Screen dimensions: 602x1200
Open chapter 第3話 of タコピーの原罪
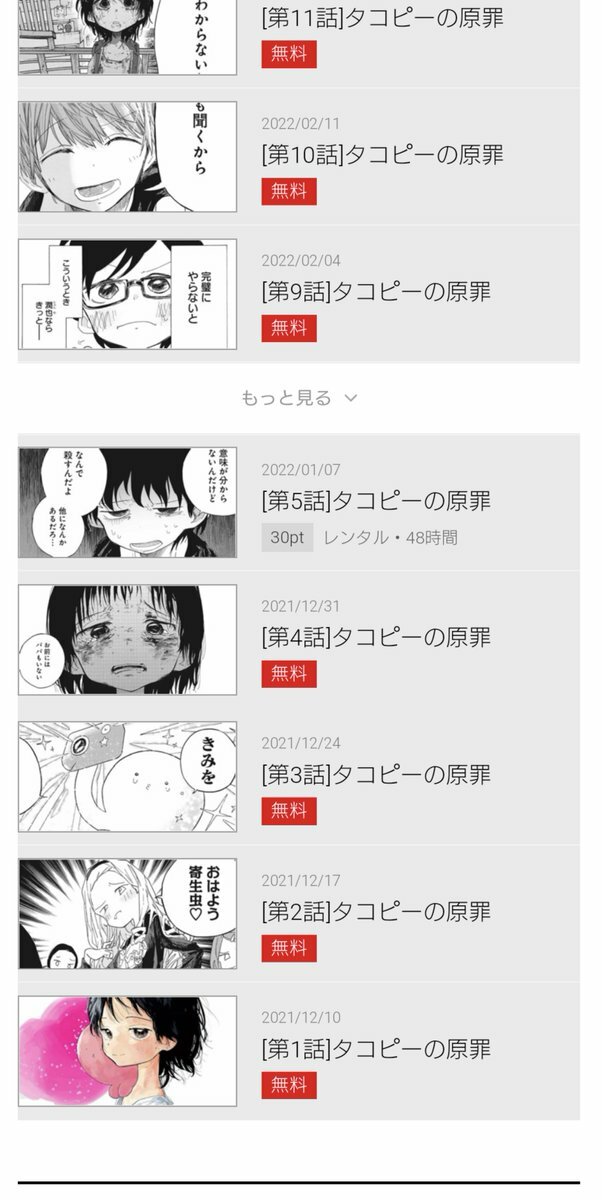pos(376,775)
